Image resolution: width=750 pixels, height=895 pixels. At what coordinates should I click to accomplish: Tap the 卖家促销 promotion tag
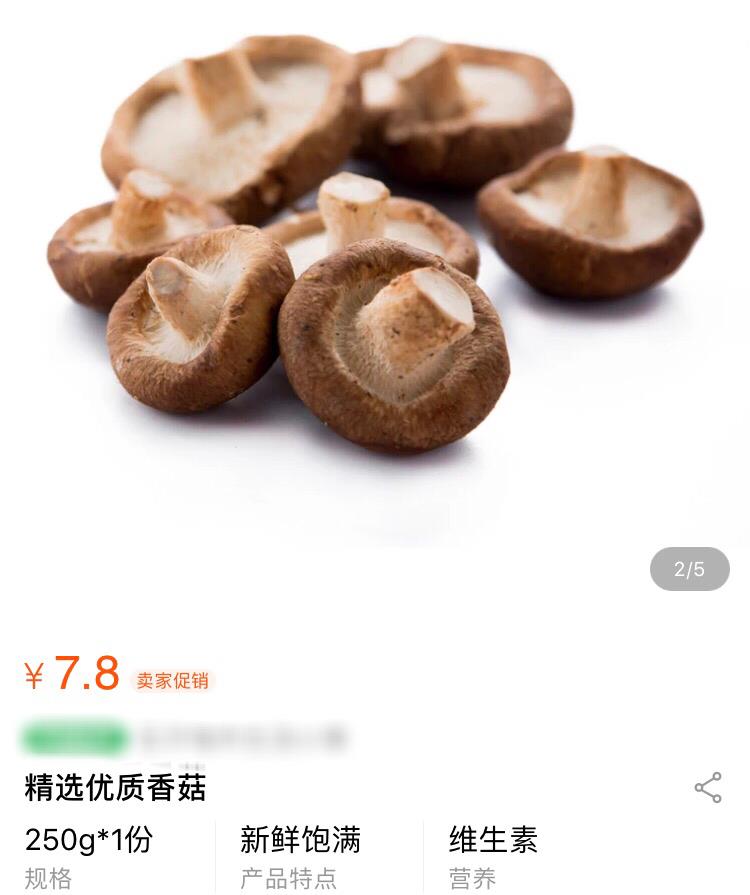coord(173,681)
